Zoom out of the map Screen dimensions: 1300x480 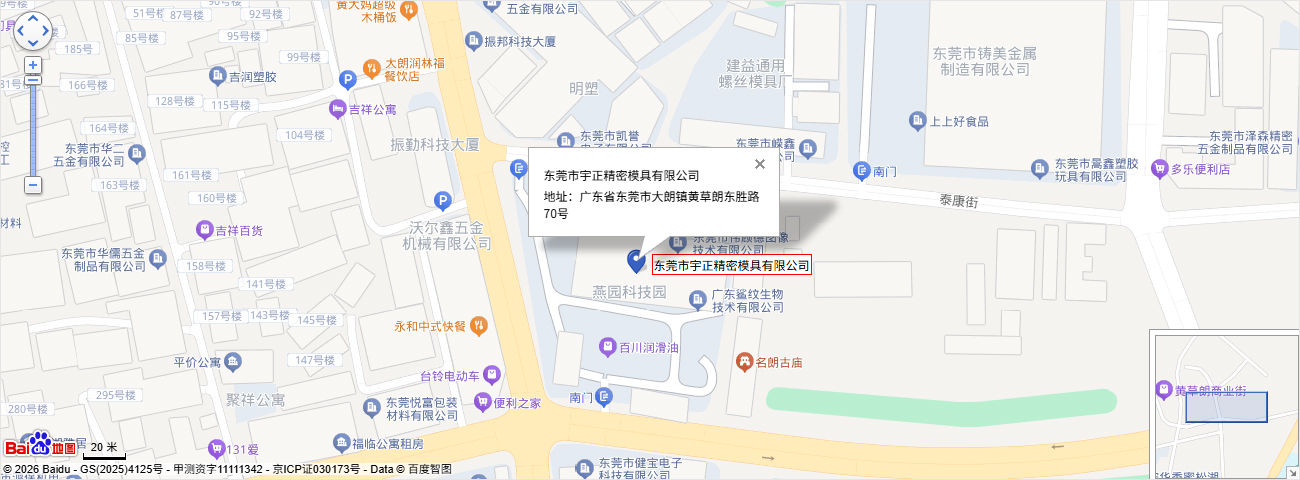coord(33,185)
